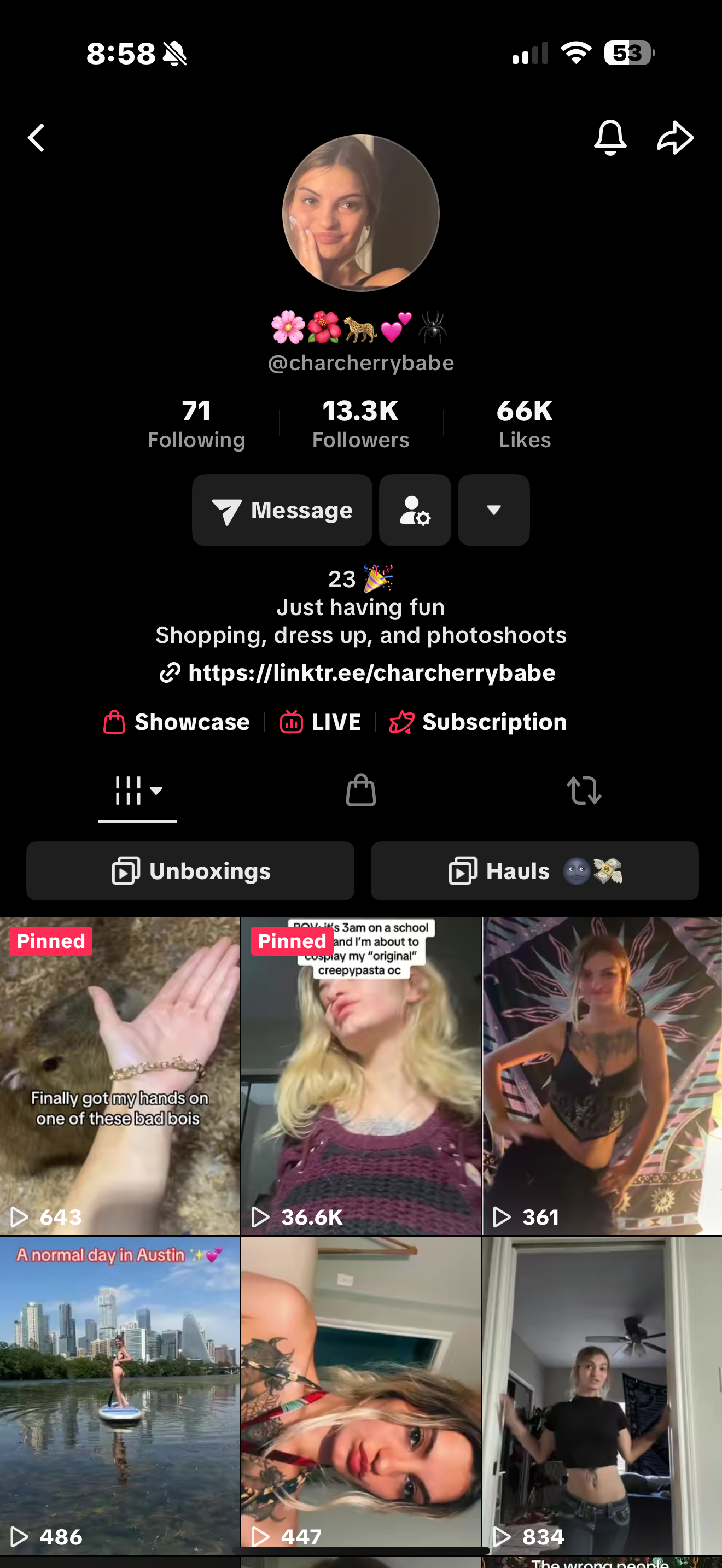
Task: Play the video with 834 views
Action: [602, 1394]
